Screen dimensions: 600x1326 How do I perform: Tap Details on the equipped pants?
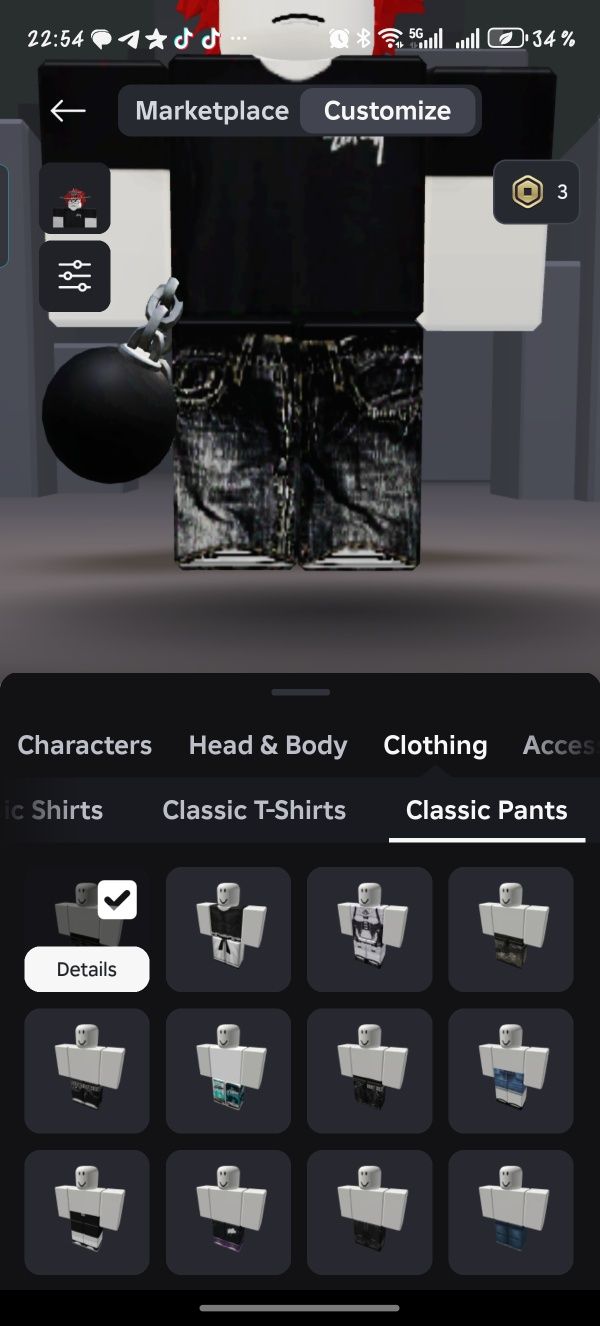point(87,969)
